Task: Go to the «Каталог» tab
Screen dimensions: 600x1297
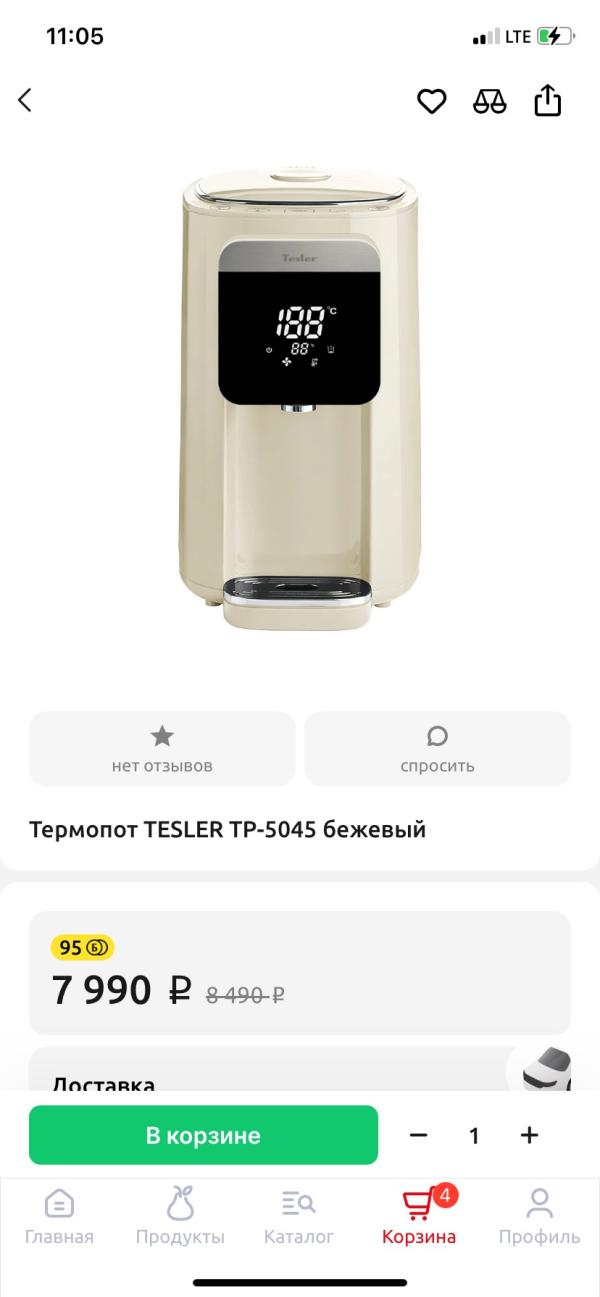Action: [x=299, y=1216]
